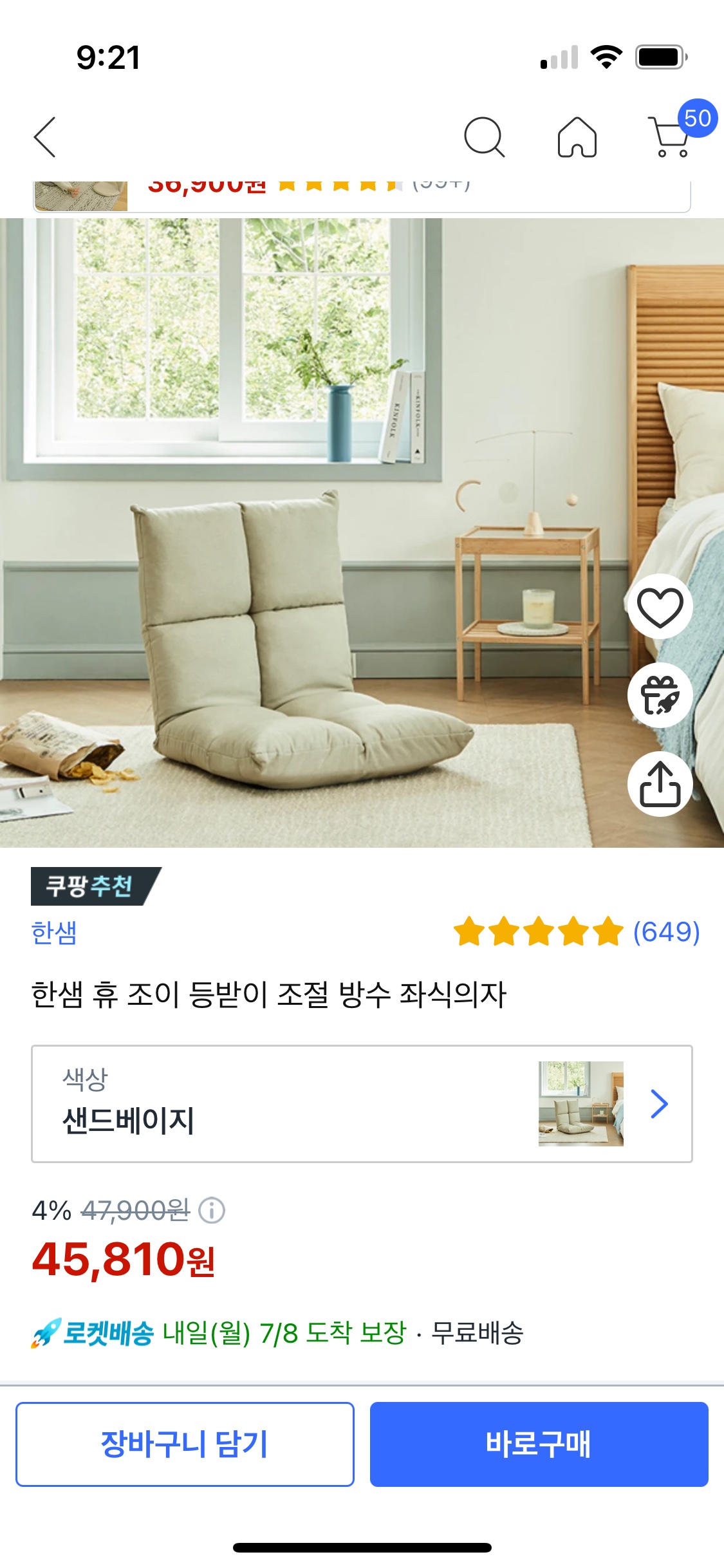
Task: Send this product as a gift
Action: pos(660,696)
